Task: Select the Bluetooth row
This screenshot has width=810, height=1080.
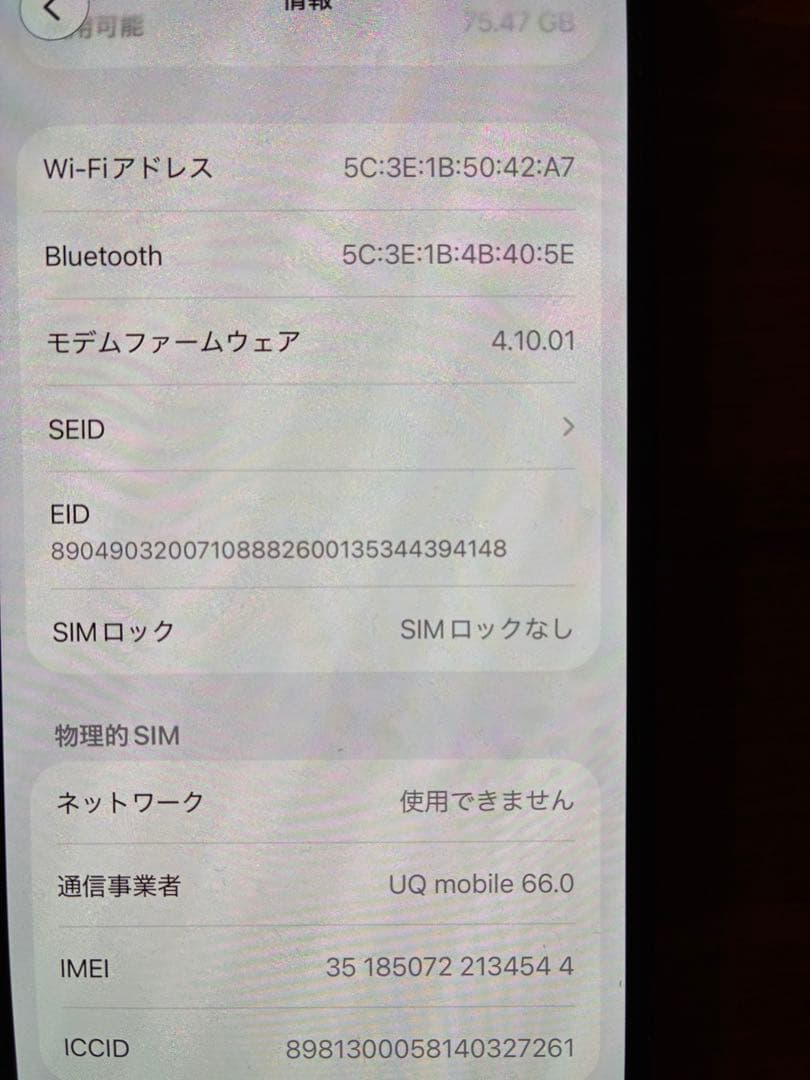Action: [103, 255]
